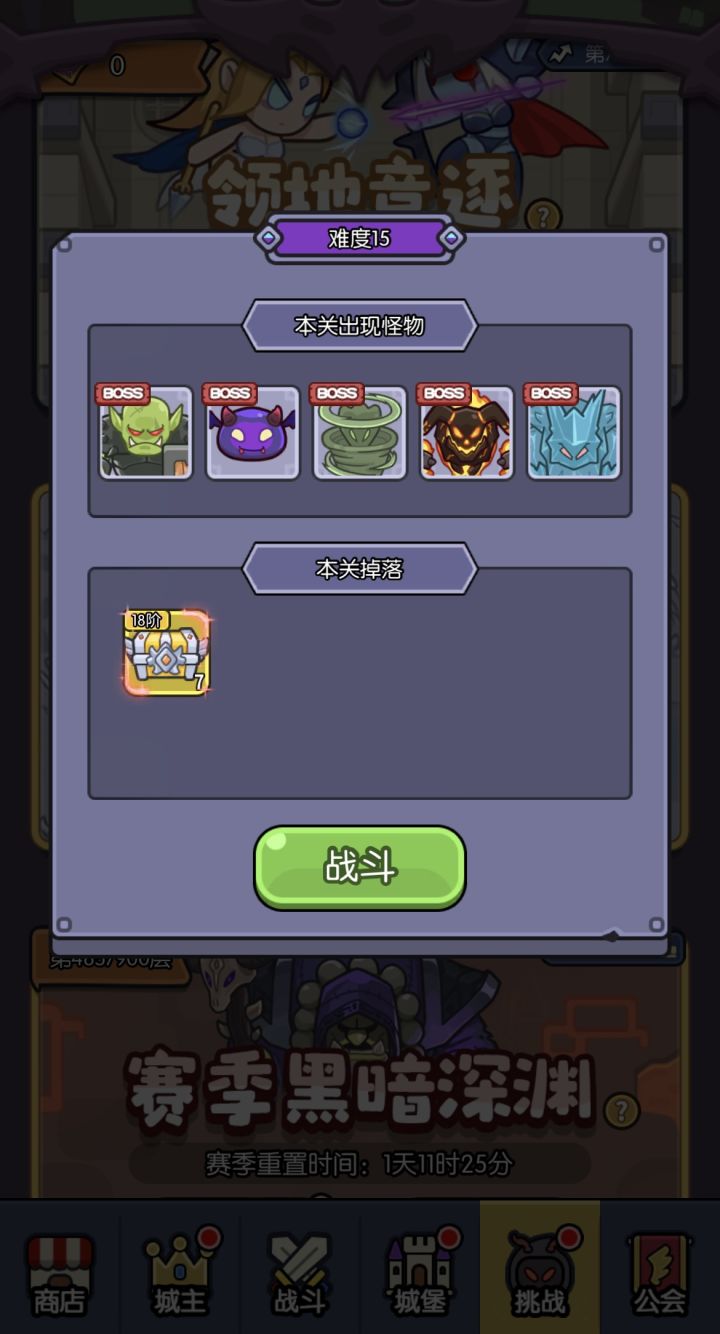This screenshot has width=720, height=1334.
Task: Tap the 本关掉落 drops section header
Action: (360, 568)
